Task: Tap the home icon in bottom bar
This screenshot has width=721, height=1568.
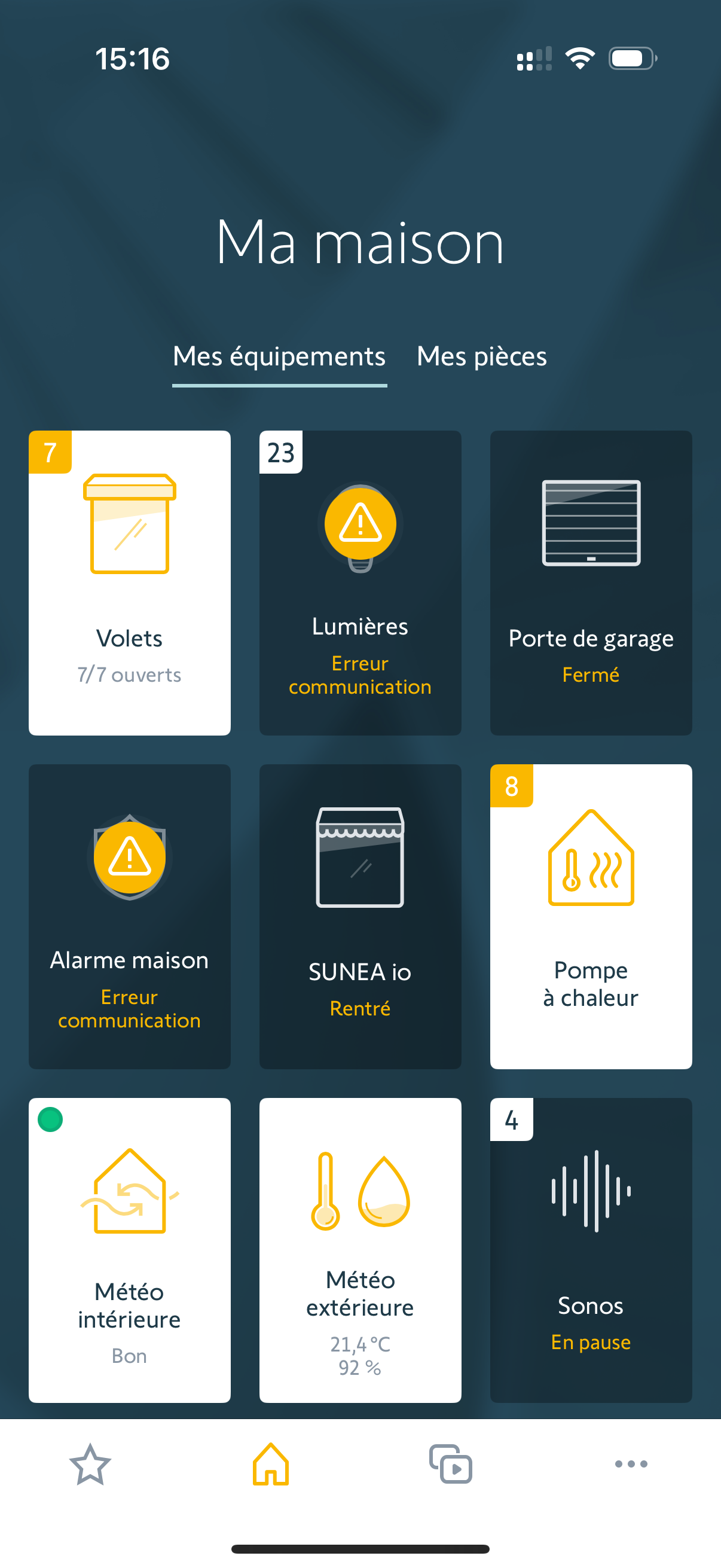Action: (271, 1464)
